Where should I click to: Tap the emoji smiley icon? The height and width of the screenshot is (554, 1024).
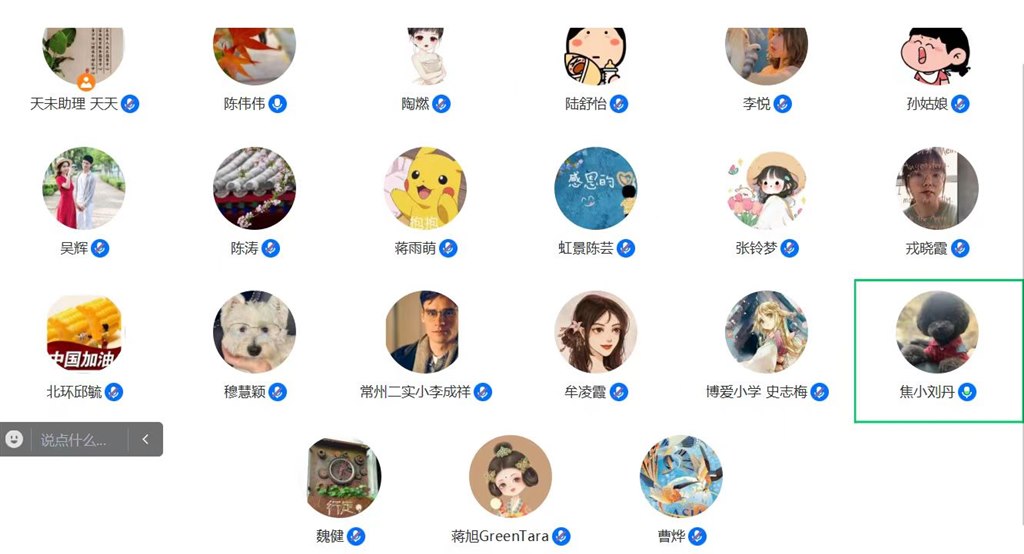[x=15, y=439]
